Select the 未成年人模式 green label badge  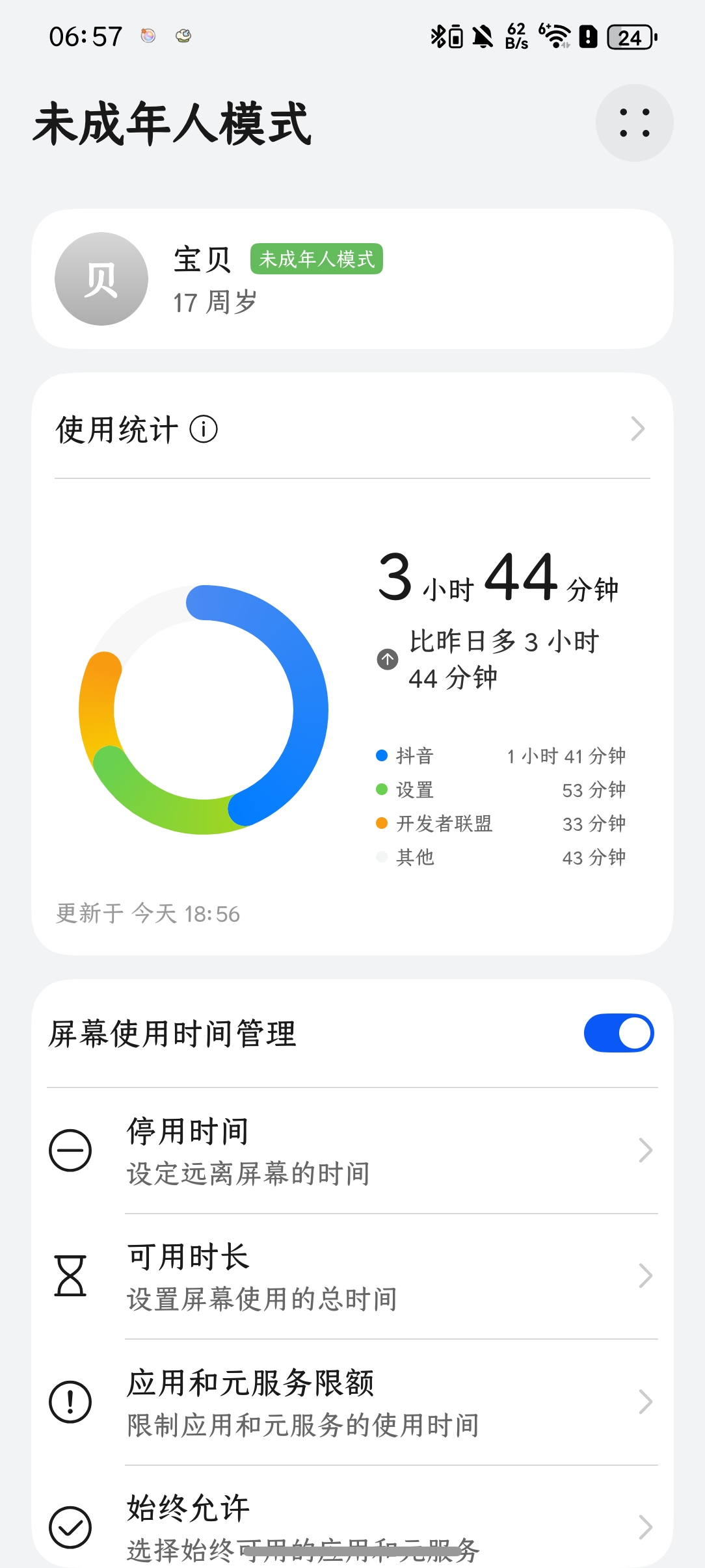pos(317,259)
